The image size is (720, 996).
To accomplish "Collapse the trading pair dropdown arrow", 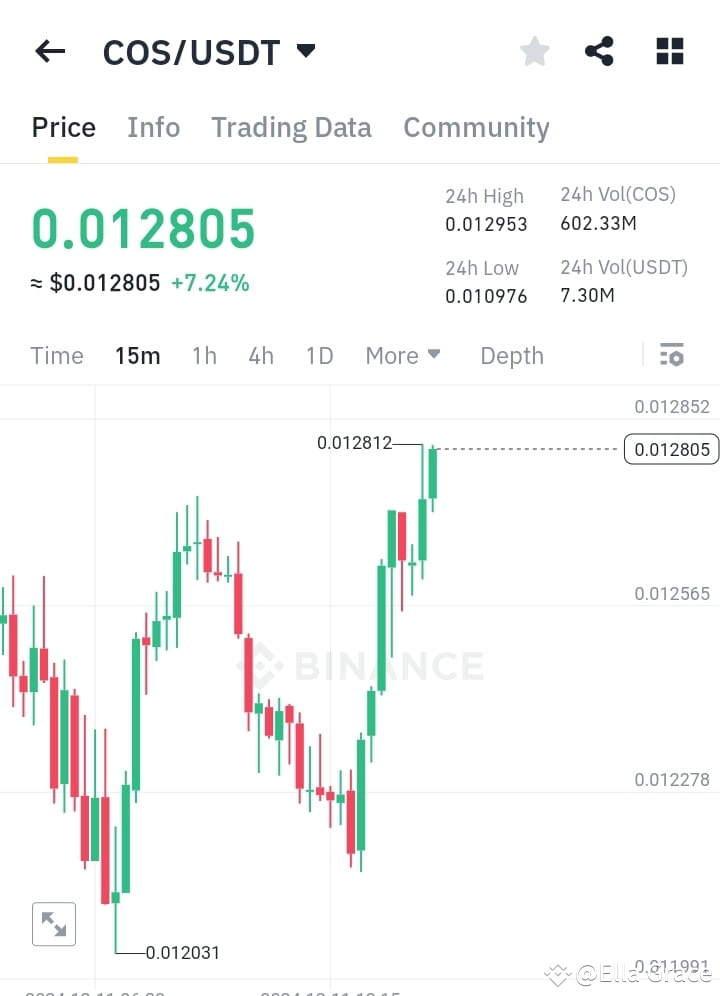I will (306, 51).
